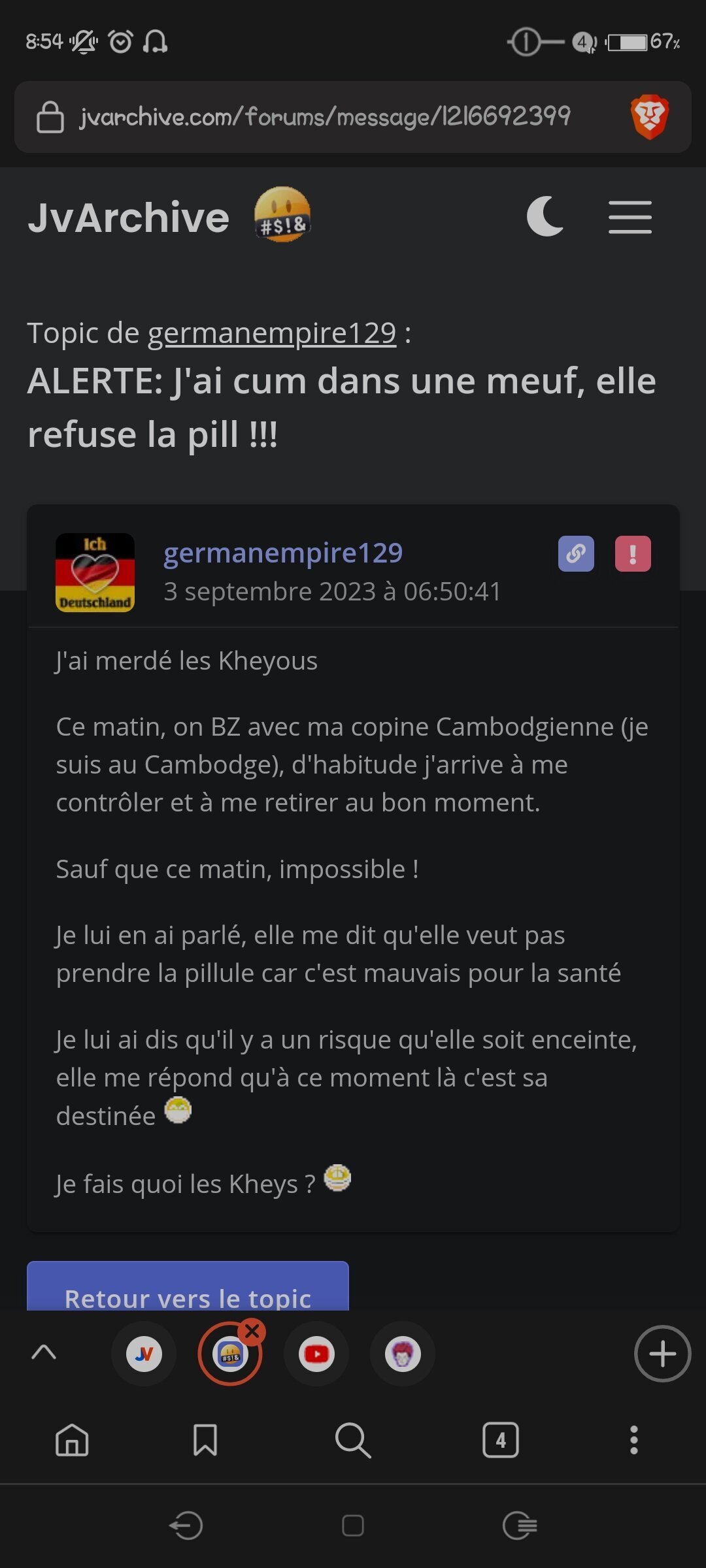Open the bookmarks icon
The height and width of the screenshot is (1568, 706).
point(205,1440)
